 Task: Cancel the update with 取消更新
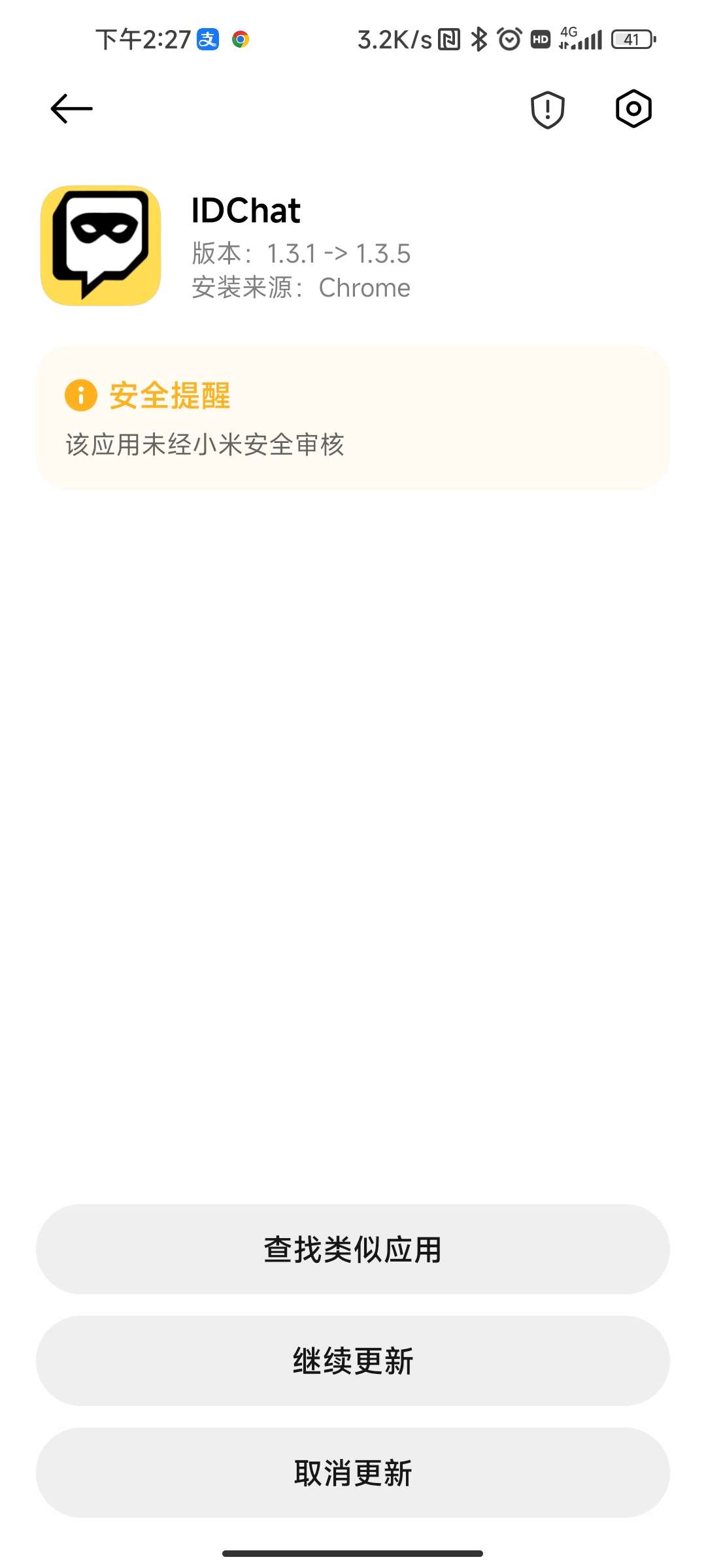[x=353, y=1473]
